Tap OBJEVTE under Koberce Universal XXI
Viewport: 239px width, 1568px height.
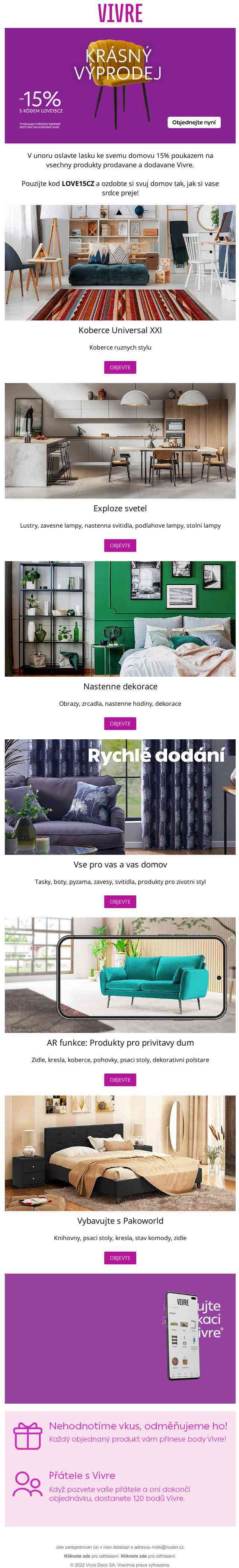coord(120,368)
